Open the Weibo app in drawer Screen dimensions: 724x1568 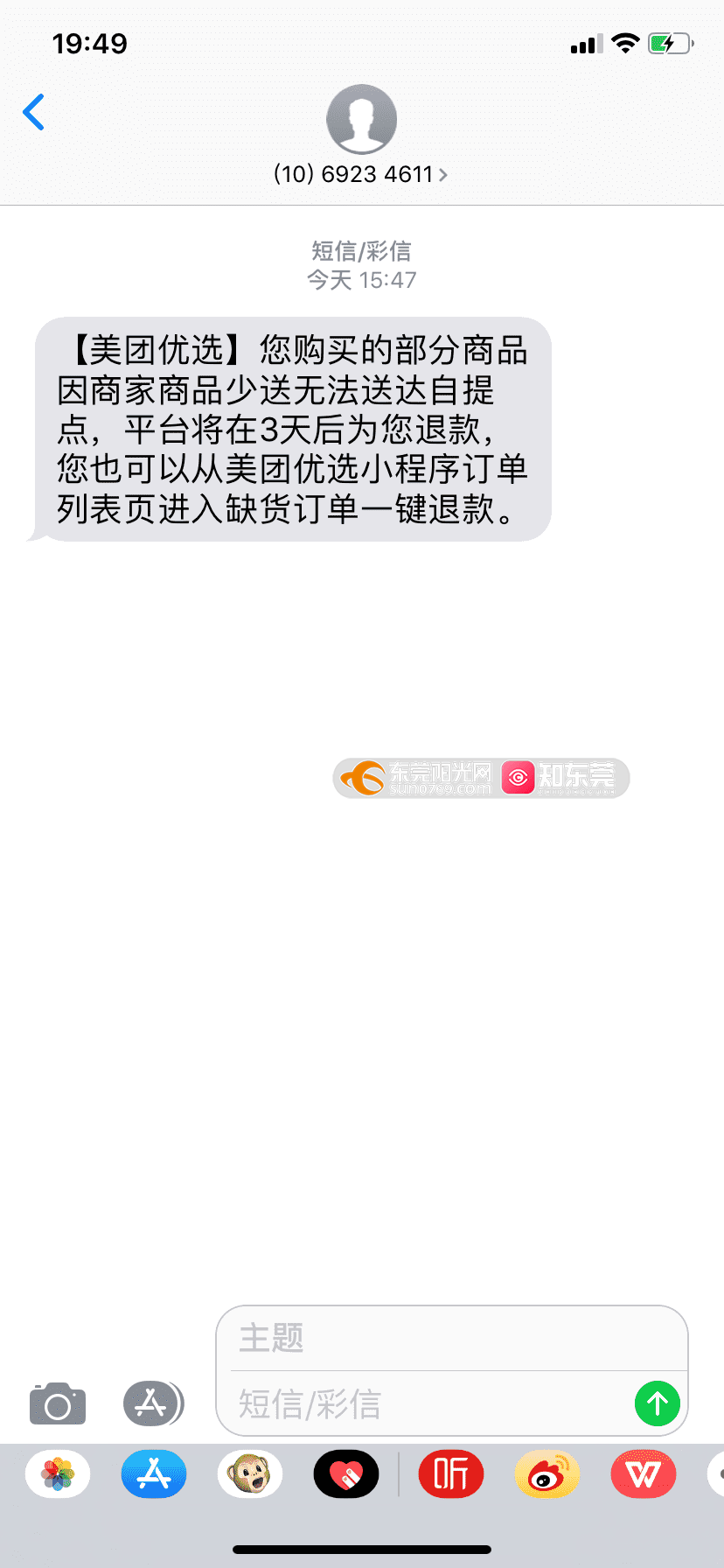[x=547, y=1474]
